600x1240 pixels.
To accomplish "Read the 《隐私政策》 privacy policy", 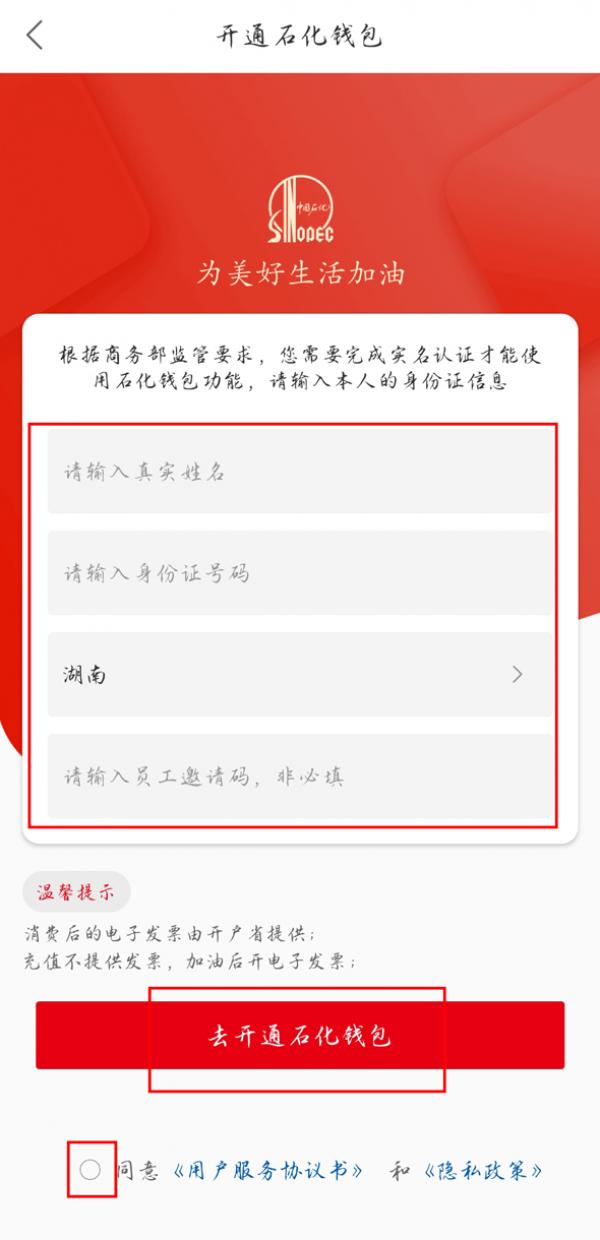I will pyautogui.click(x=483, y=1170).
